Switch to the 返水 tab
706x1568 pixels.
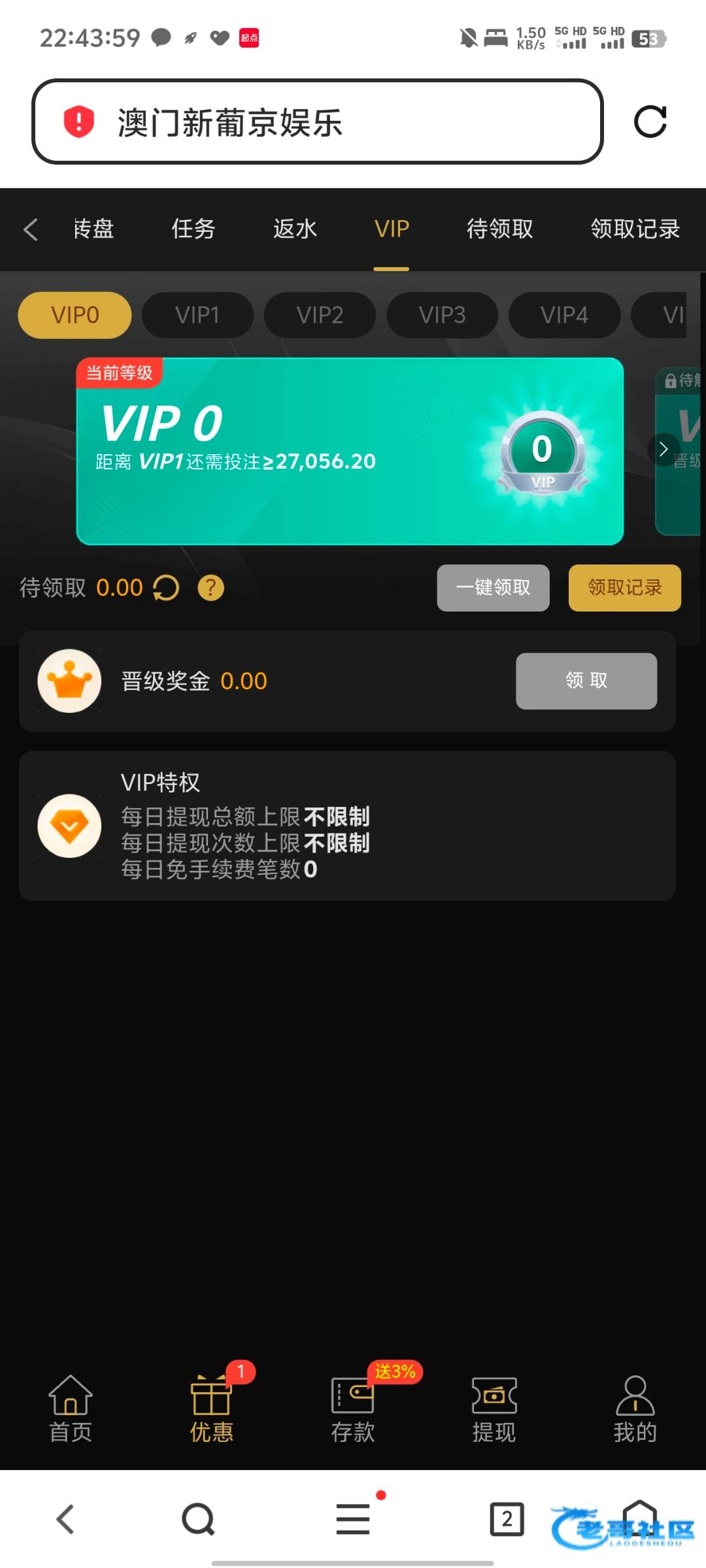(295, 229)
